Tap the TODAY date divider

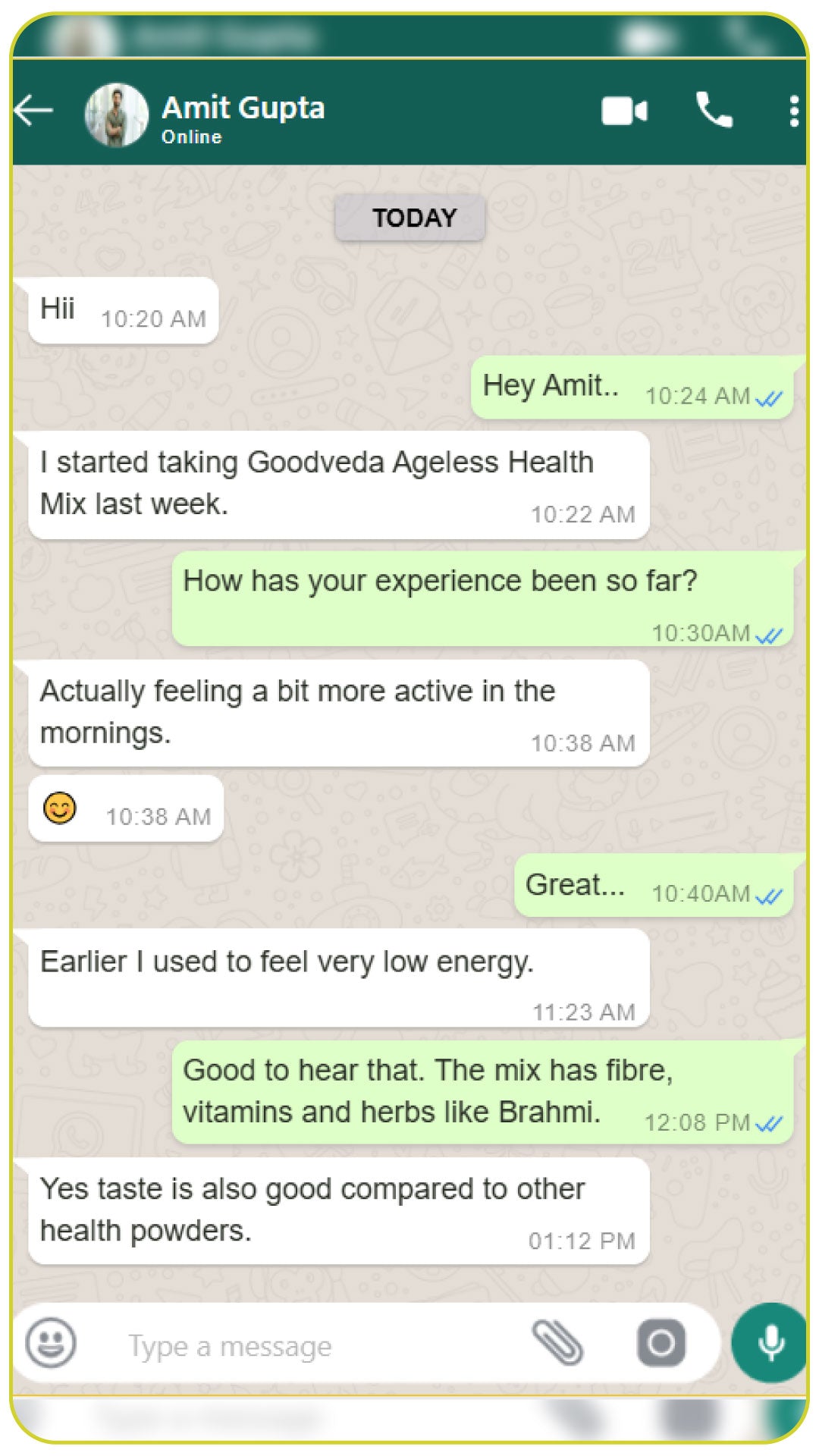pyautogui.click(x=409, y=217)
